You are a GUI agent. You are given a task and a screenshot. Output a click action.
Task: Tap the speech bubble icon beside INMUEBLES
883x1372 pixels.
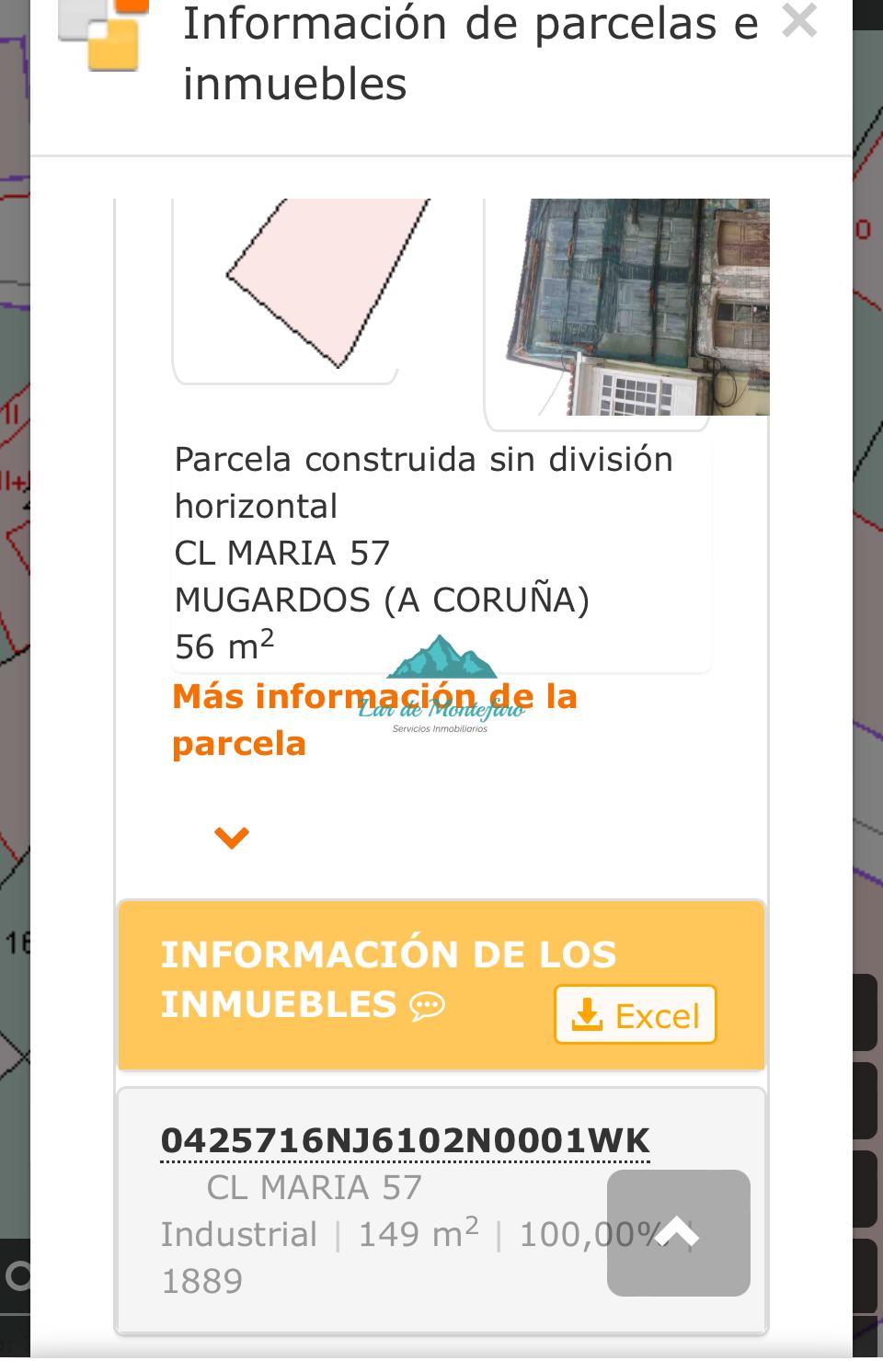tap(427, 1006)
